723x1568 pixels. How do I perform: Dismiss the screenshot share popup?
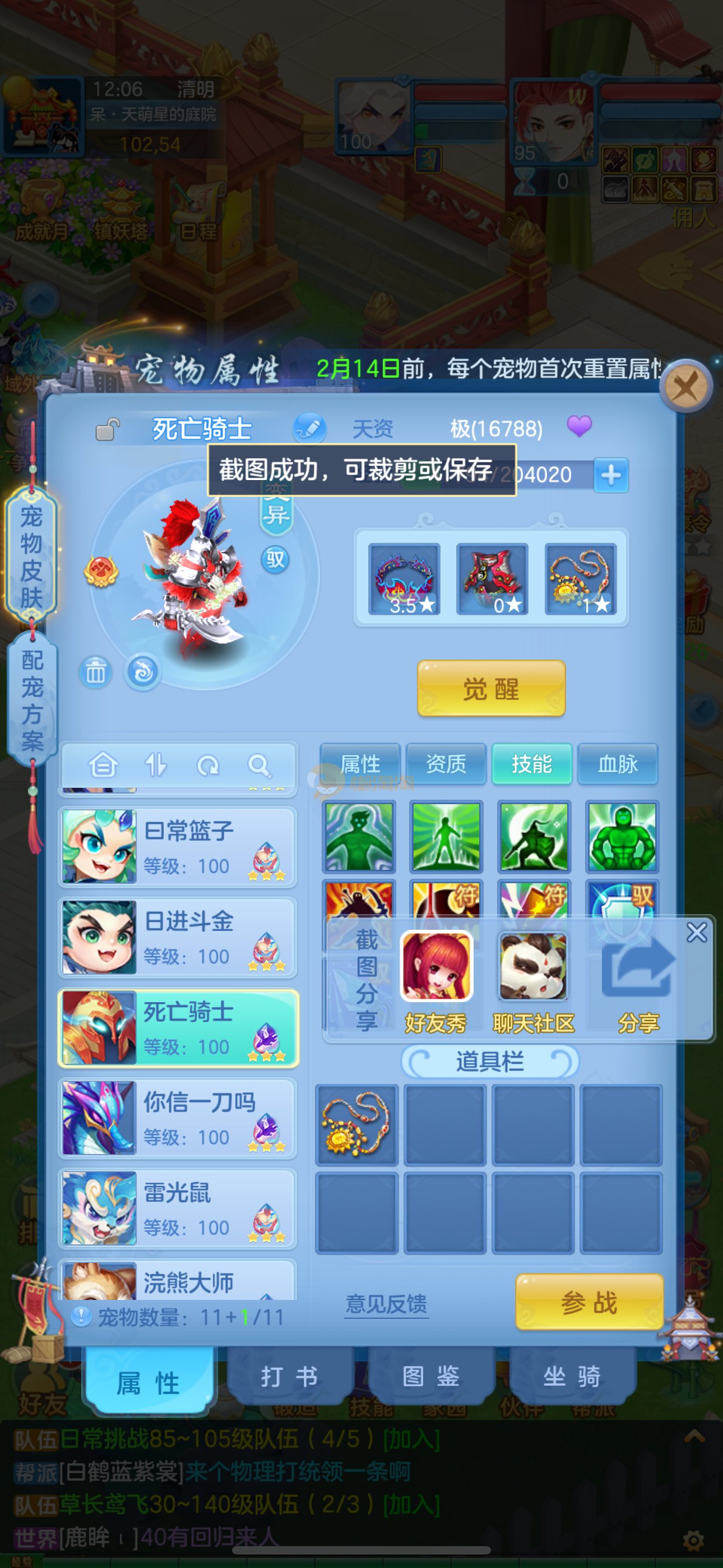pos(696,932)
